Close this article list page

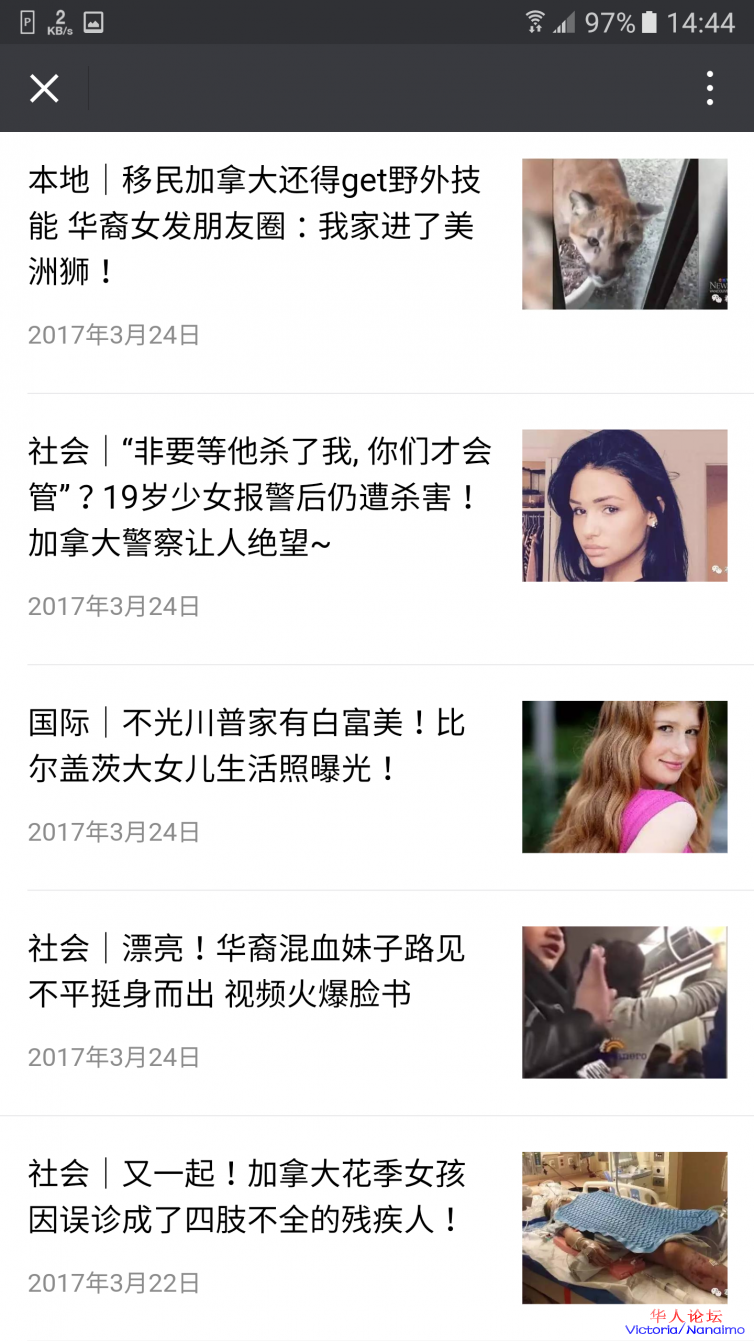(44, 89)
